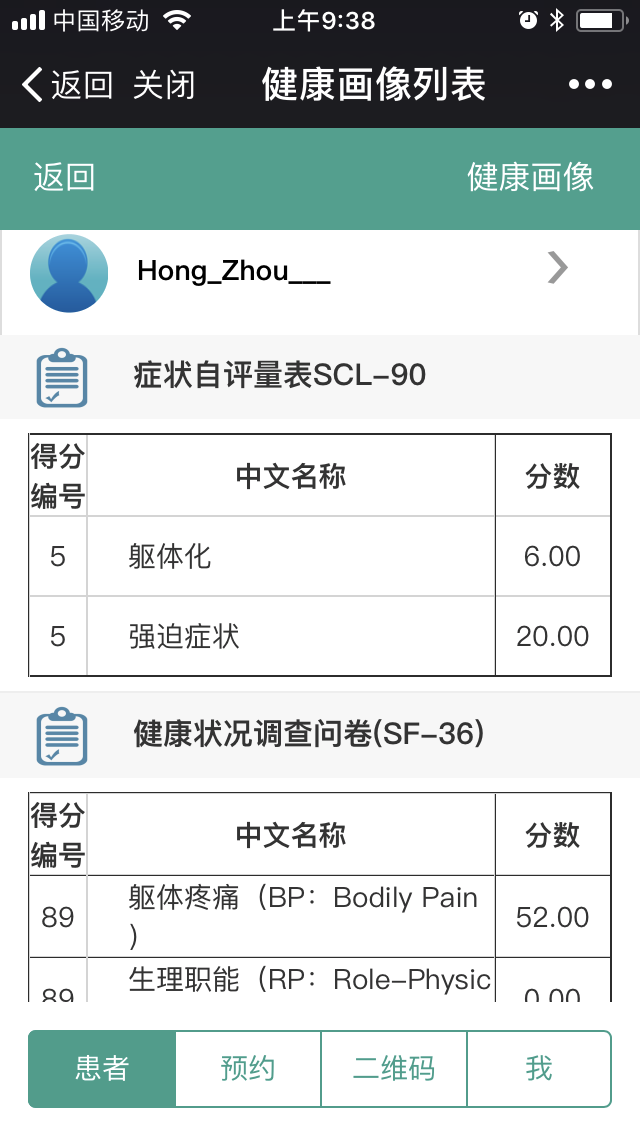Open the 二维码 tab
Viewport: 640px width, 1136px height.
click(394, 1068)
